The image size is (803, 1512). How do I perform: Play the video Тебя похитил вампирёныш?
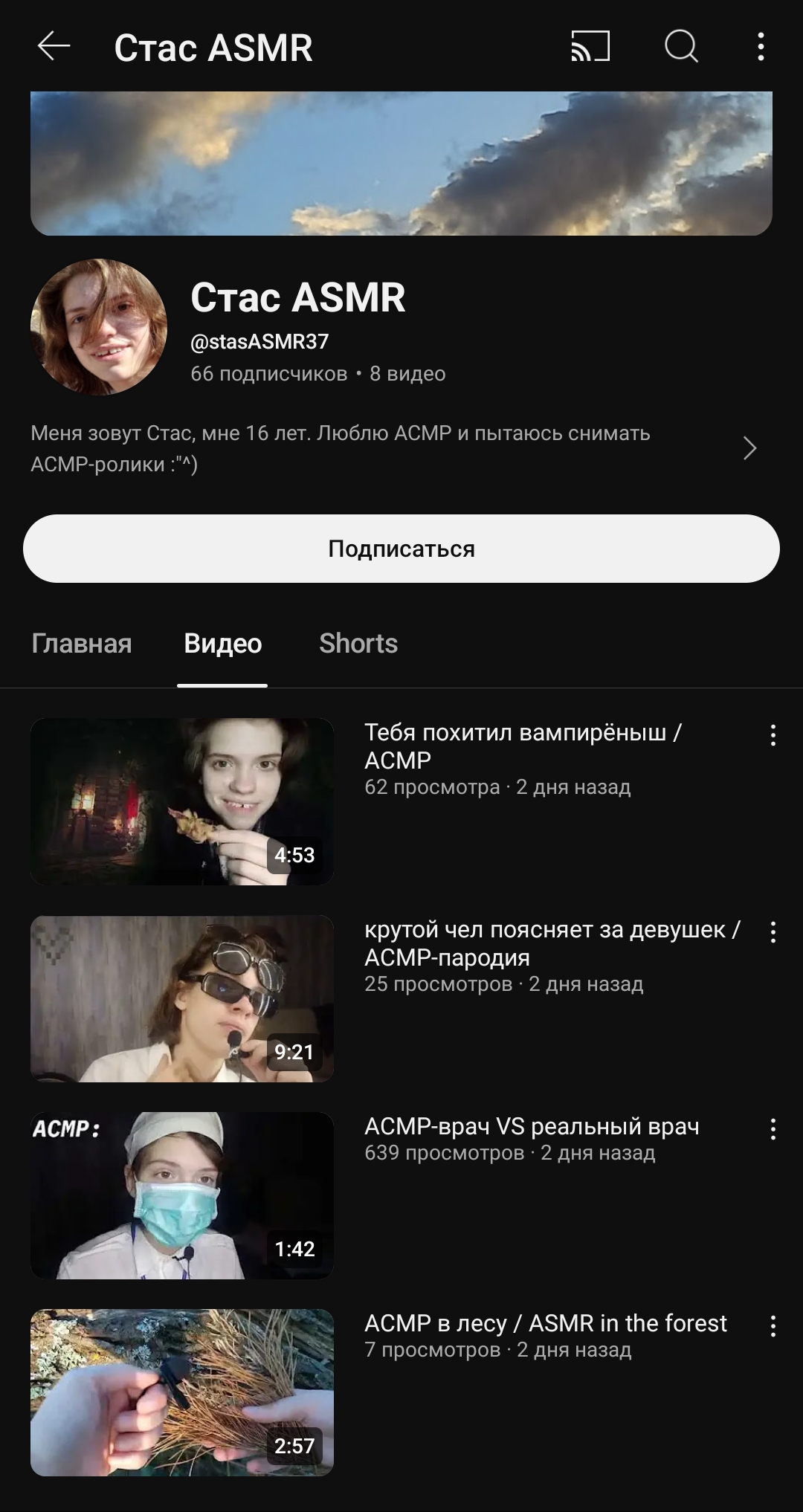[x=182, y=801]
